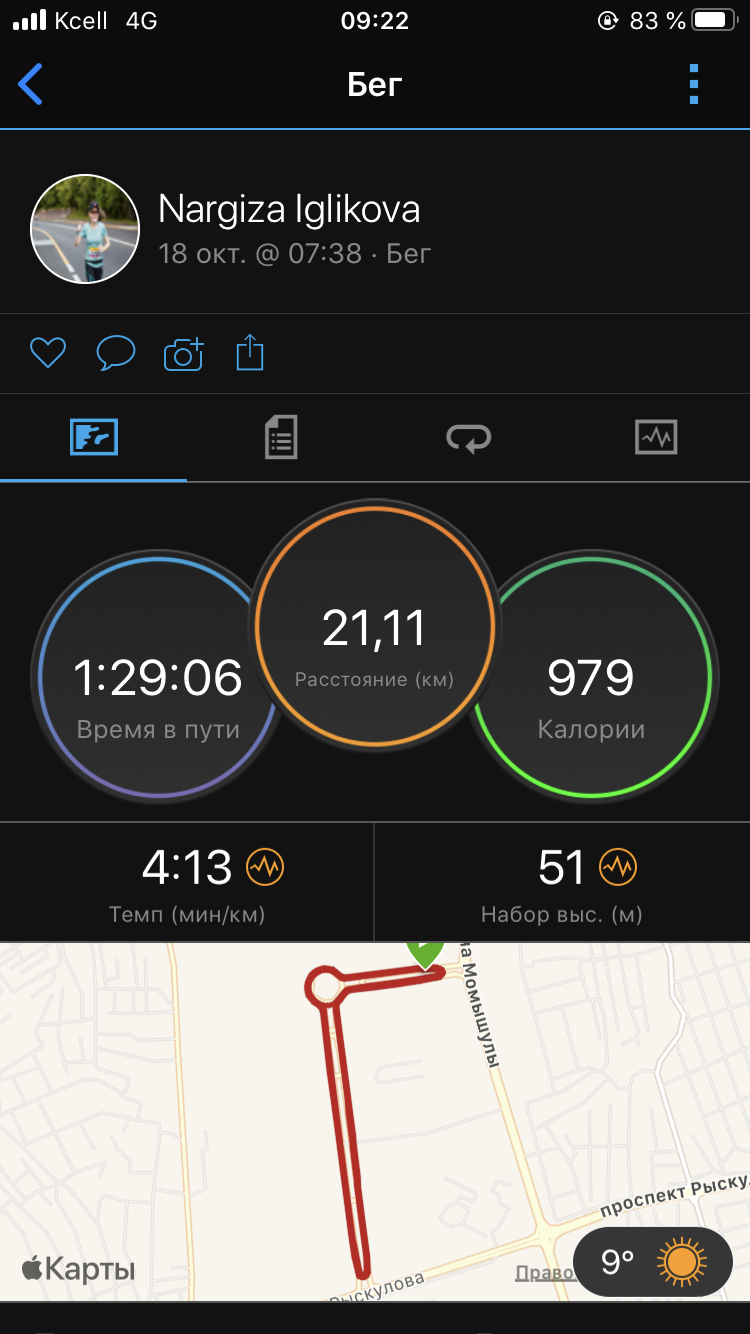Switch to the stats details tab
This screenshot has width=750, height=1334.
tap(281, 437)
